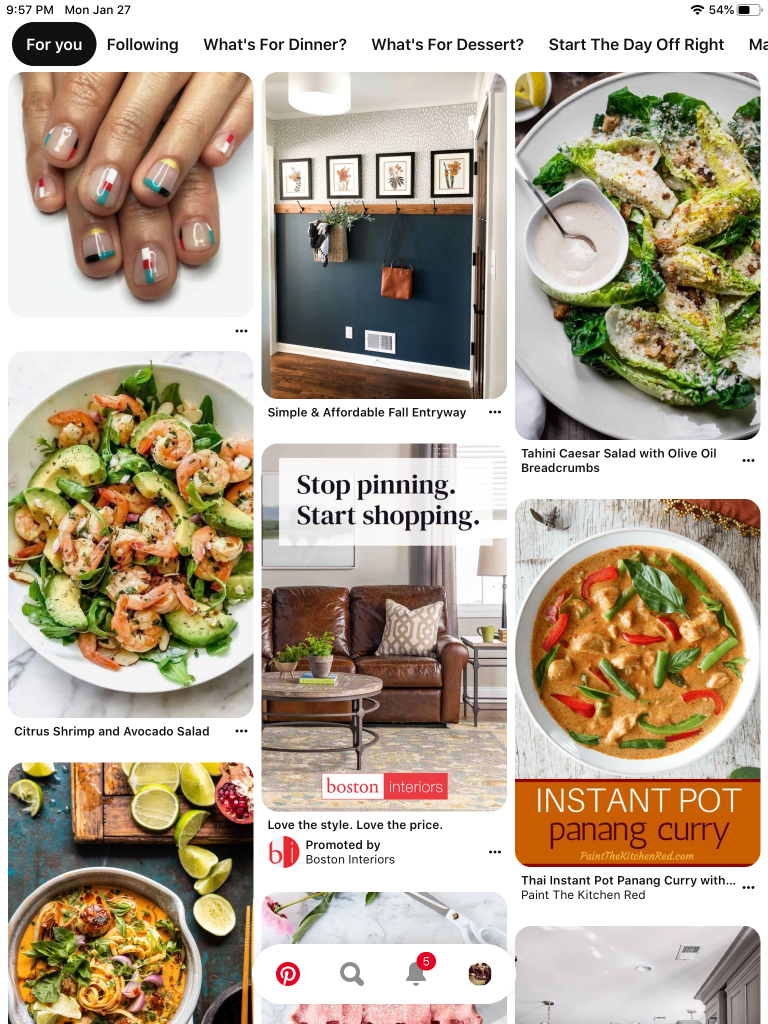
Task: Open search from the bottom bar
Action: [x=352, y=974]
